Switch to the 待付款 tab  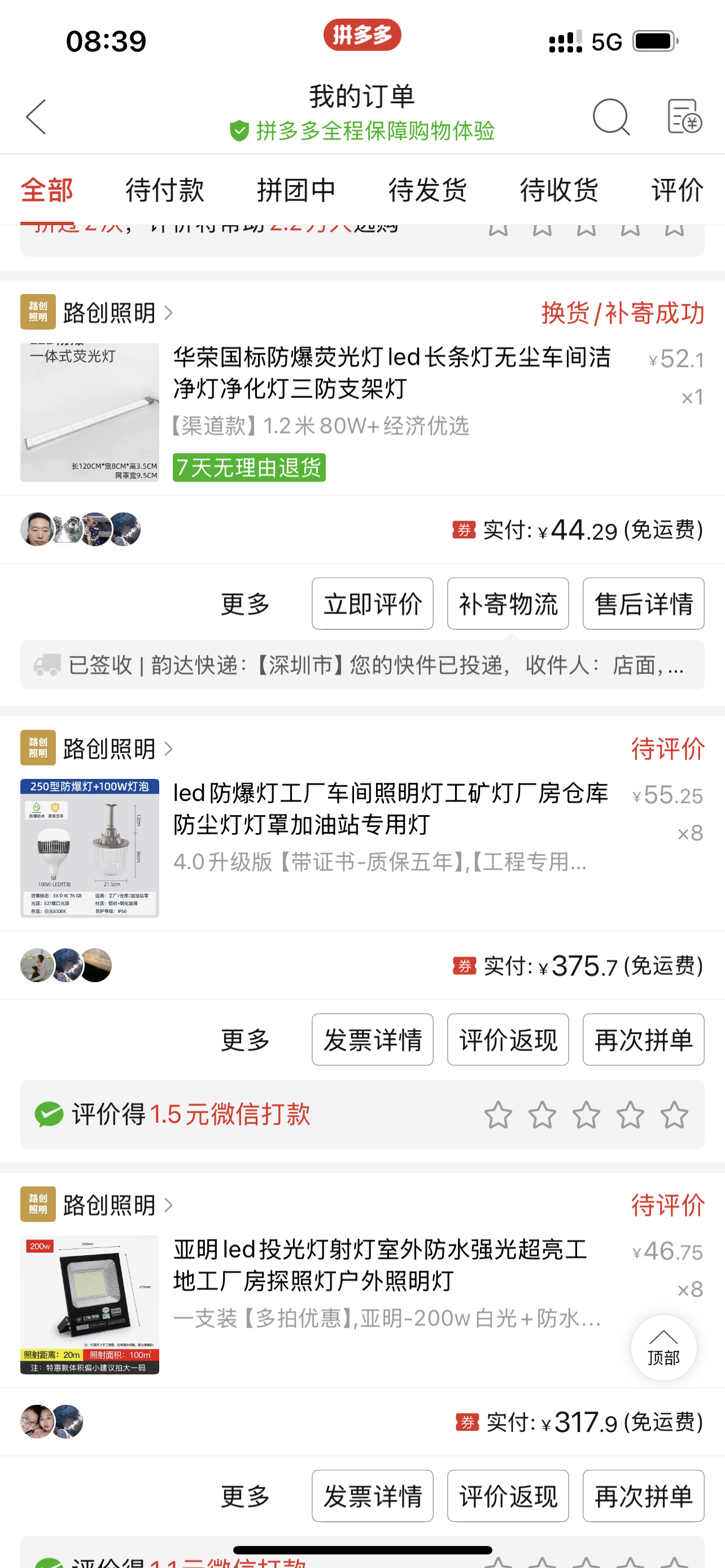click(164, 190)
